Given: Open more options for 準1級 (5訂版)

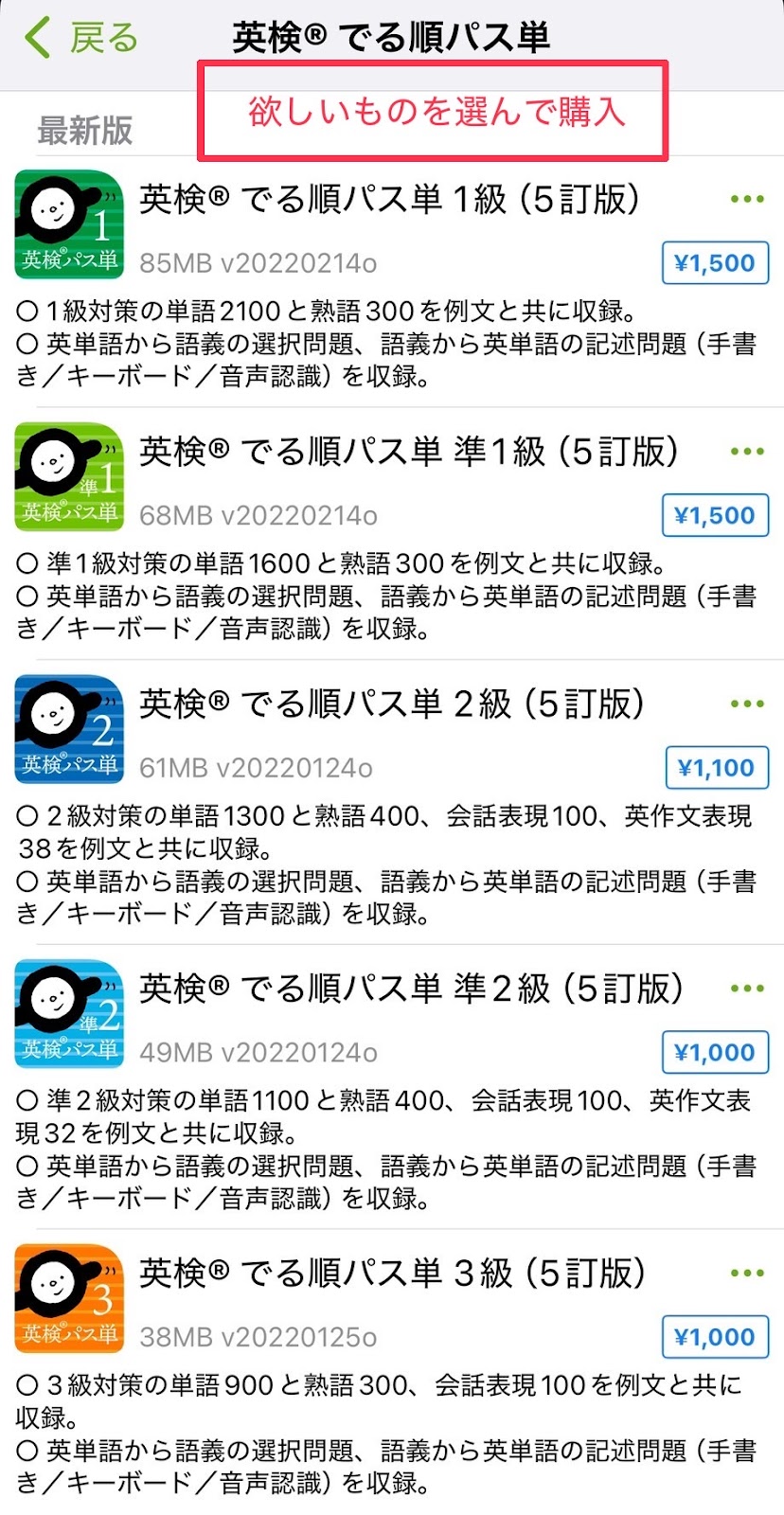Looking at the screenshot, I should [x=747, y=452].
